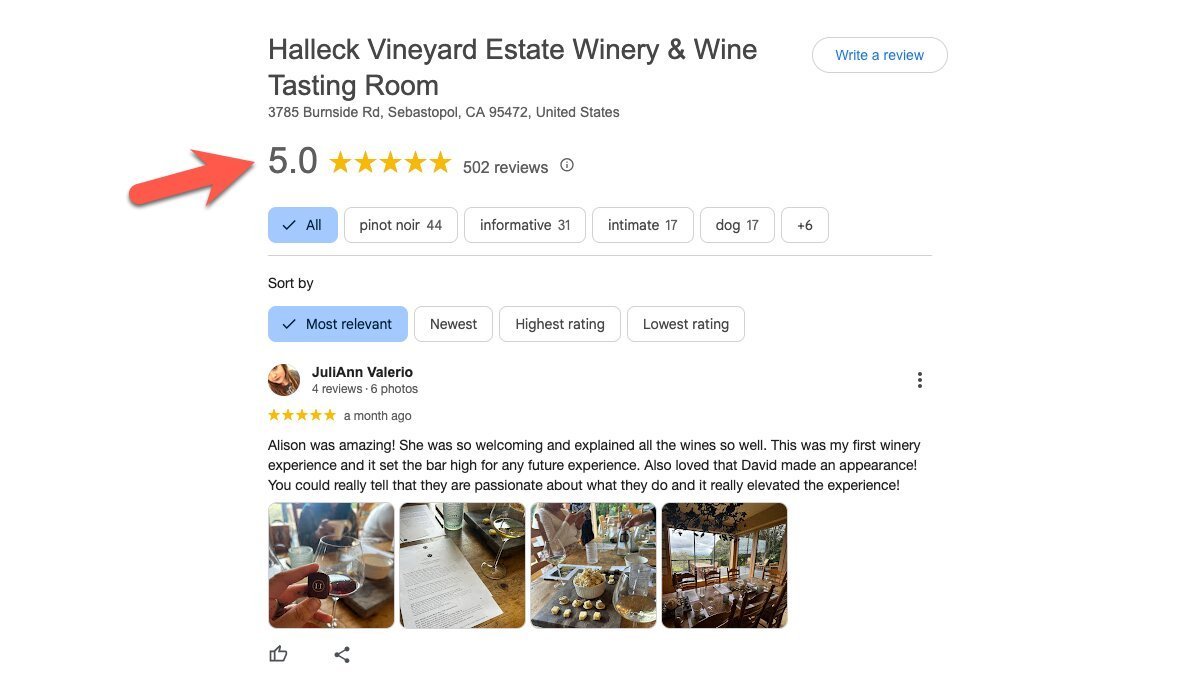
Task: Sort by Highest rating
Action: click(560, 324)
